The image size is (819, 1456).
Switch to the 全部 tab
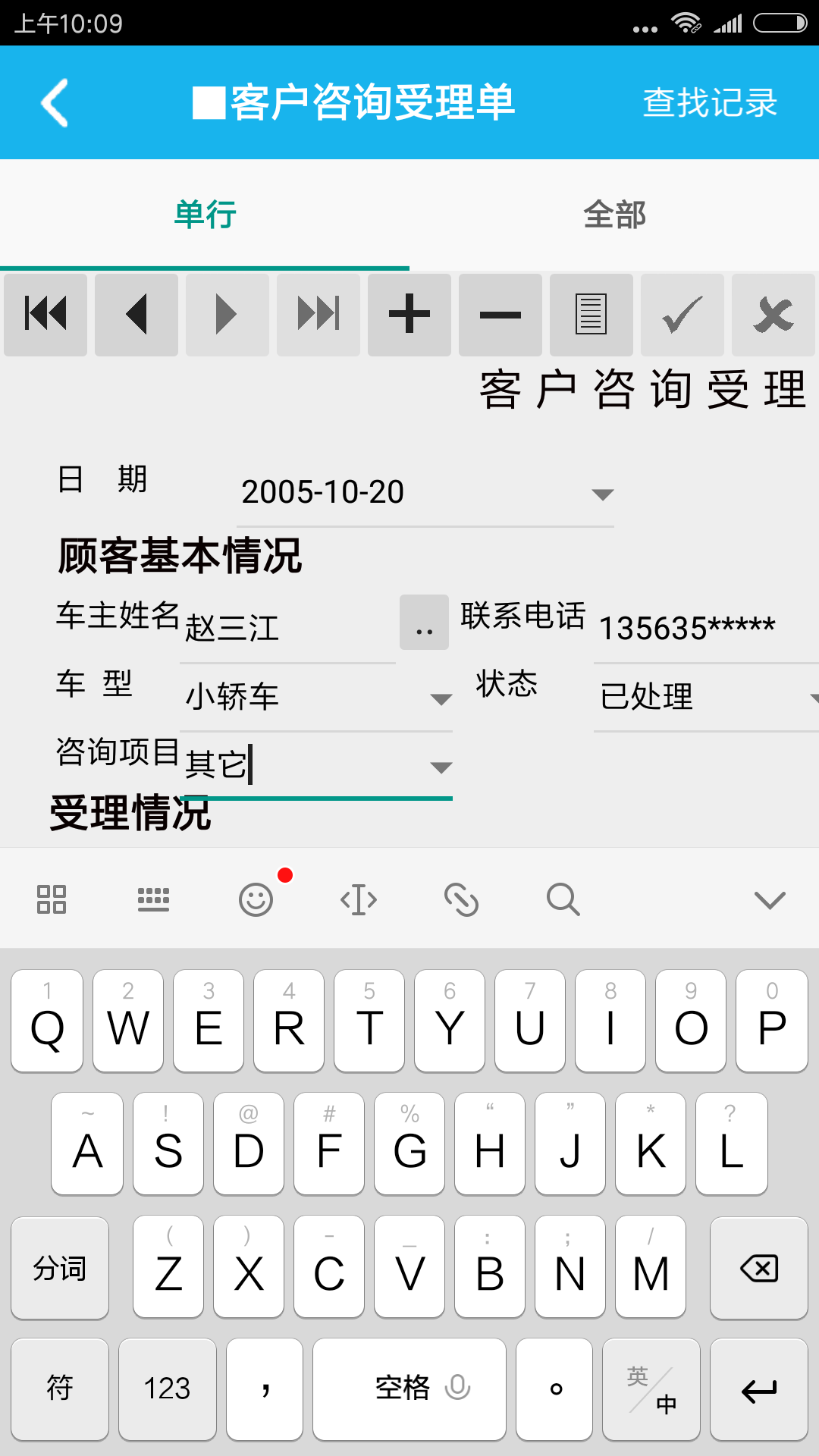613,215
